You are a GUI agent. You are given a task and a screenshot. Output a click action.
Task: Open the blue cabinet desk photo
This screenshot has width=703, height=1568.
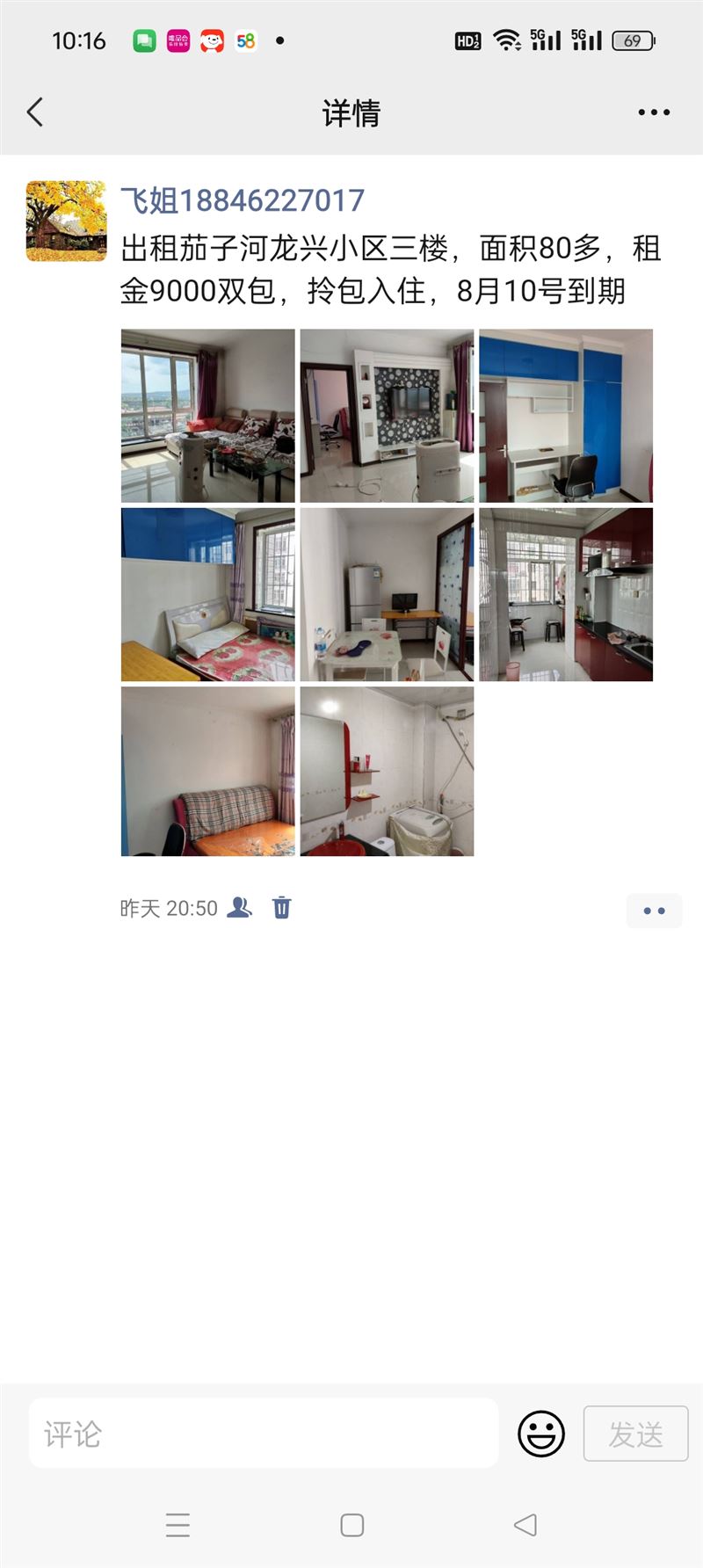tap(566, 416)
